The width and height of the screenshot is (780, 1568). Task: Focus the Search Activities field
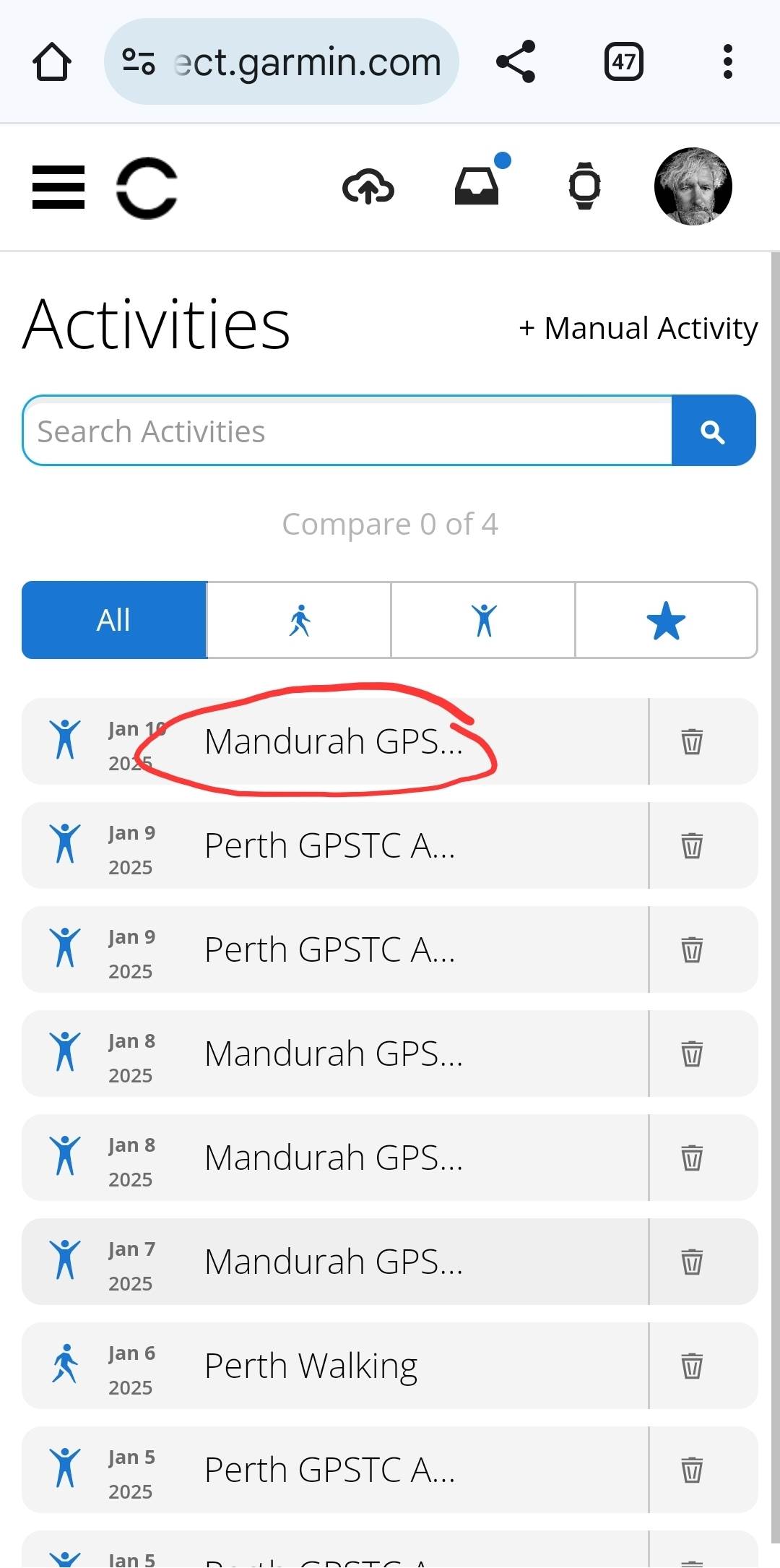tap(347, 431)
